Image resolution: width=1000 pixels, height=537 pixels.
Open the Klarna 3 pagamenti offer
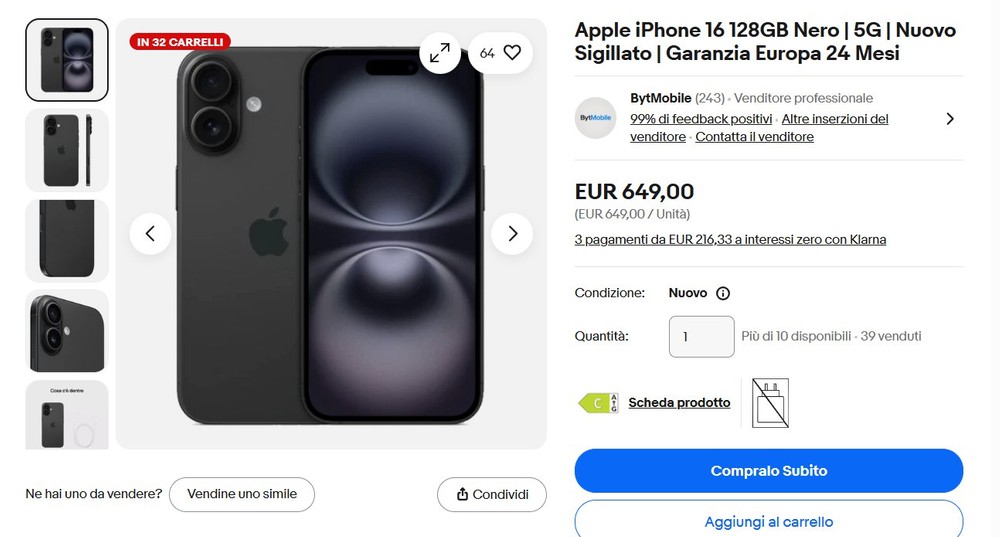click(730, 240)
